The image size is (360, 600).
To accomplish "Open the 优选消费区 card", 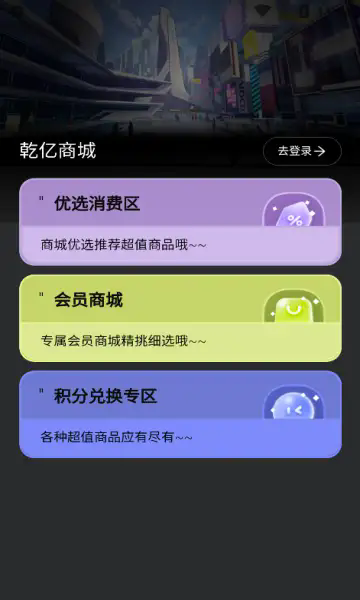I will 180,222.
